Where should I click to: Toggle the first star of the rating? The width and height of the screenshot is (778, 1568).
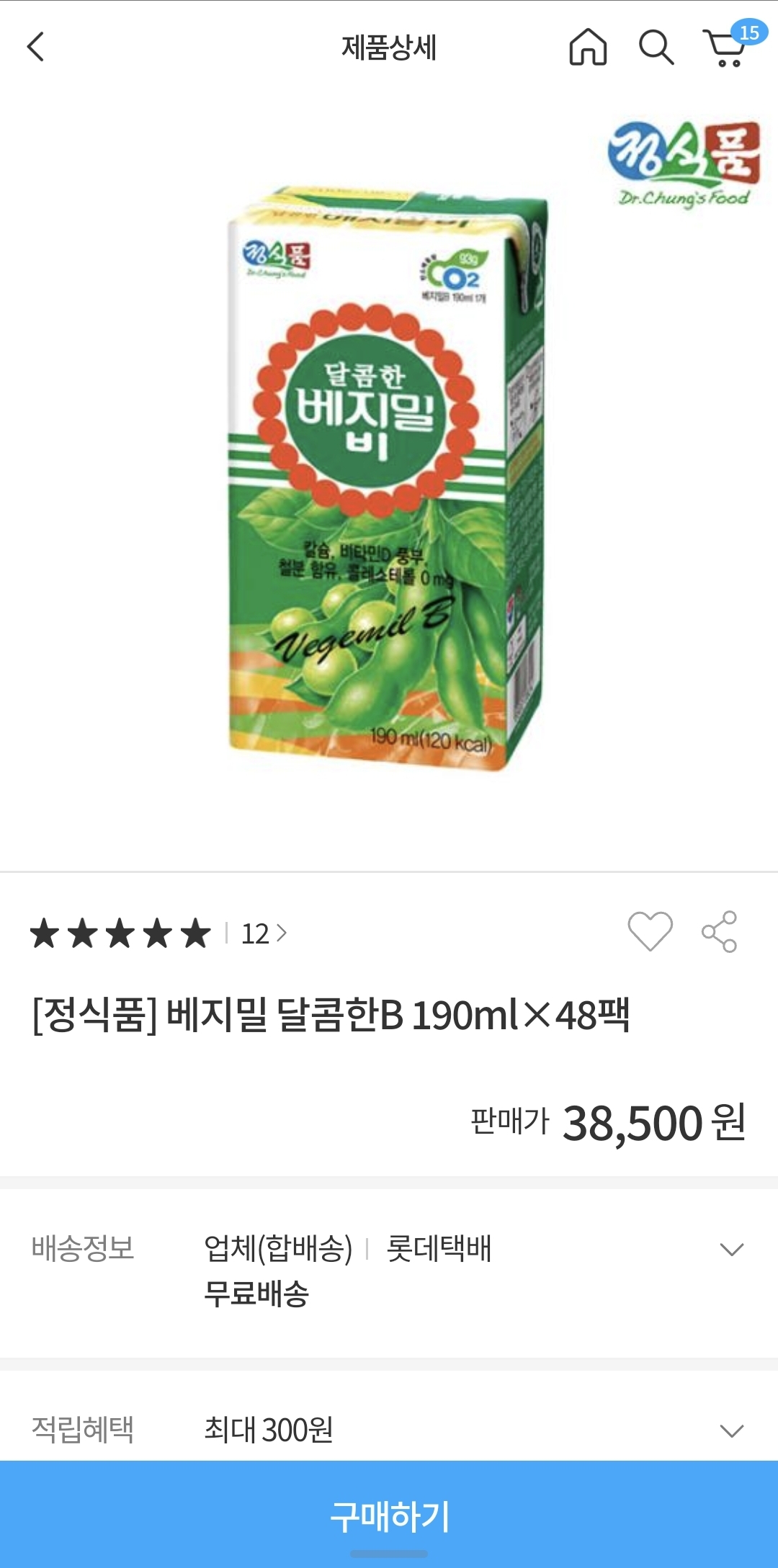[x=45, y=933]
